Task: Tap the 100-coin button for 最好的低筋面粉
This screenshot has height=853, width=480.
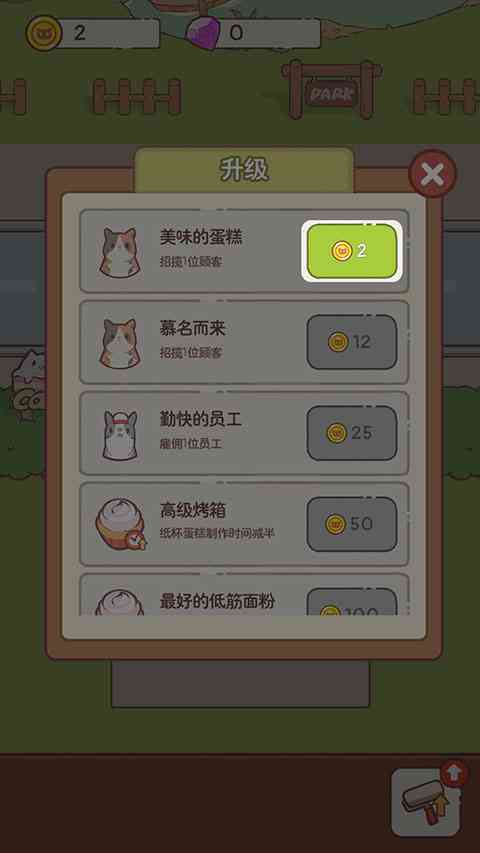Action: (x=352, y=602)
